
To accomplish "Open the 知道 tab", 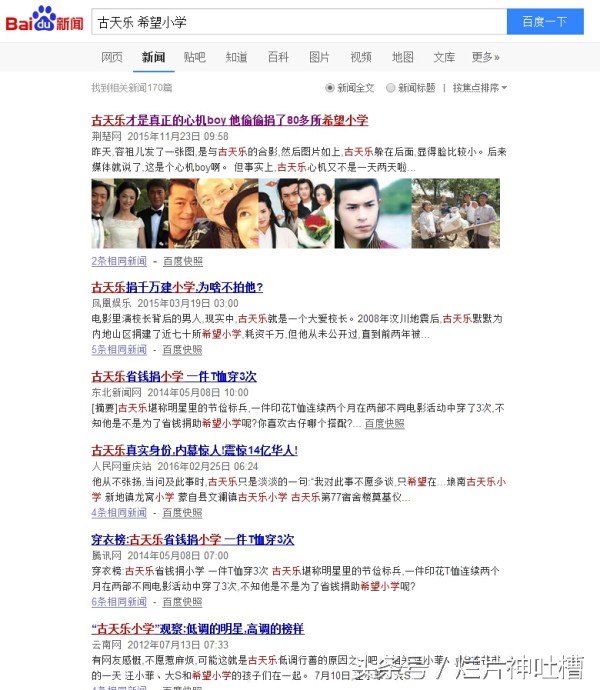I will pos(237,58).
